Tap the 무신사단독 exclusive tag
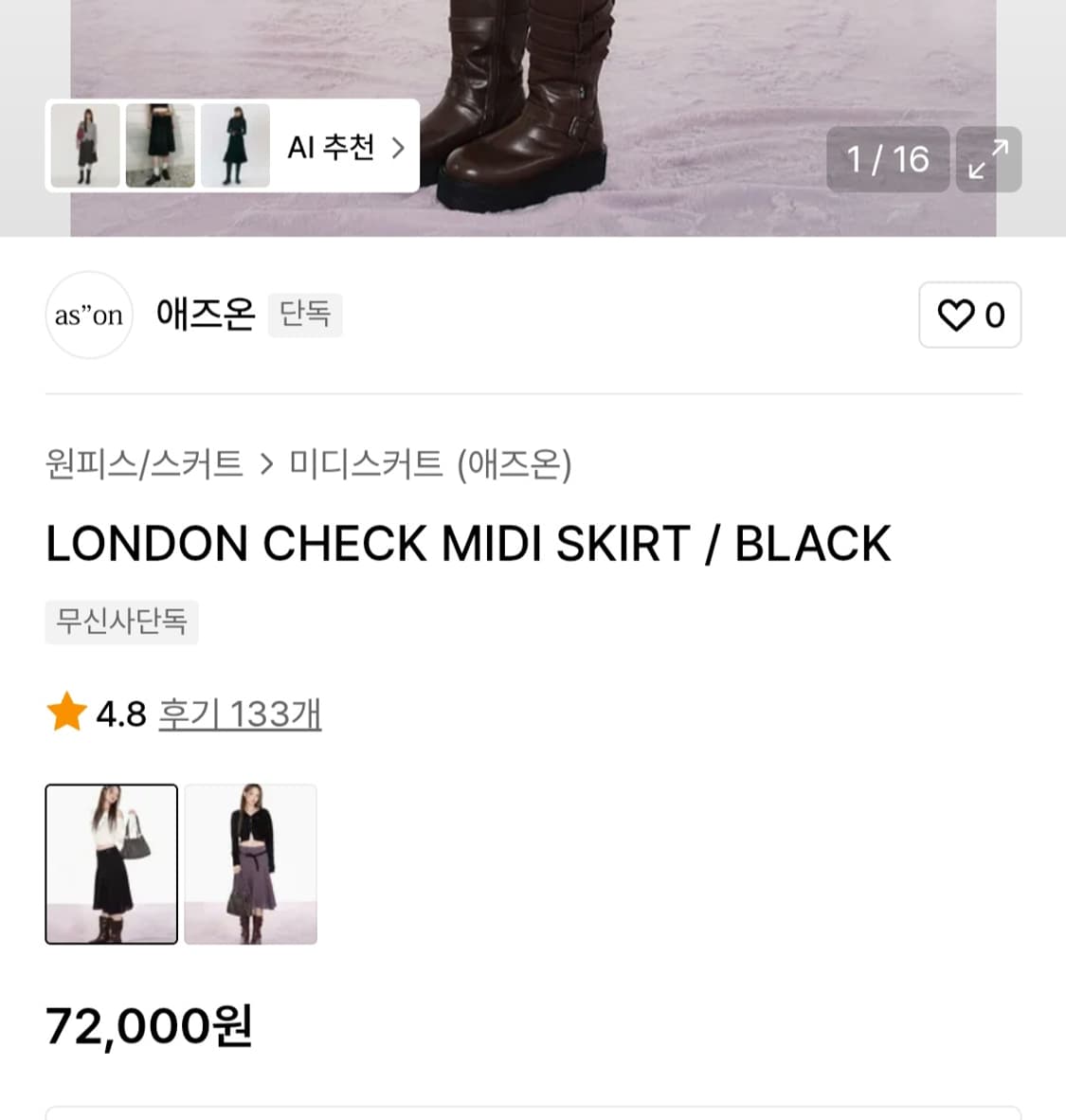1066x1120 pixels. point(121,623)
